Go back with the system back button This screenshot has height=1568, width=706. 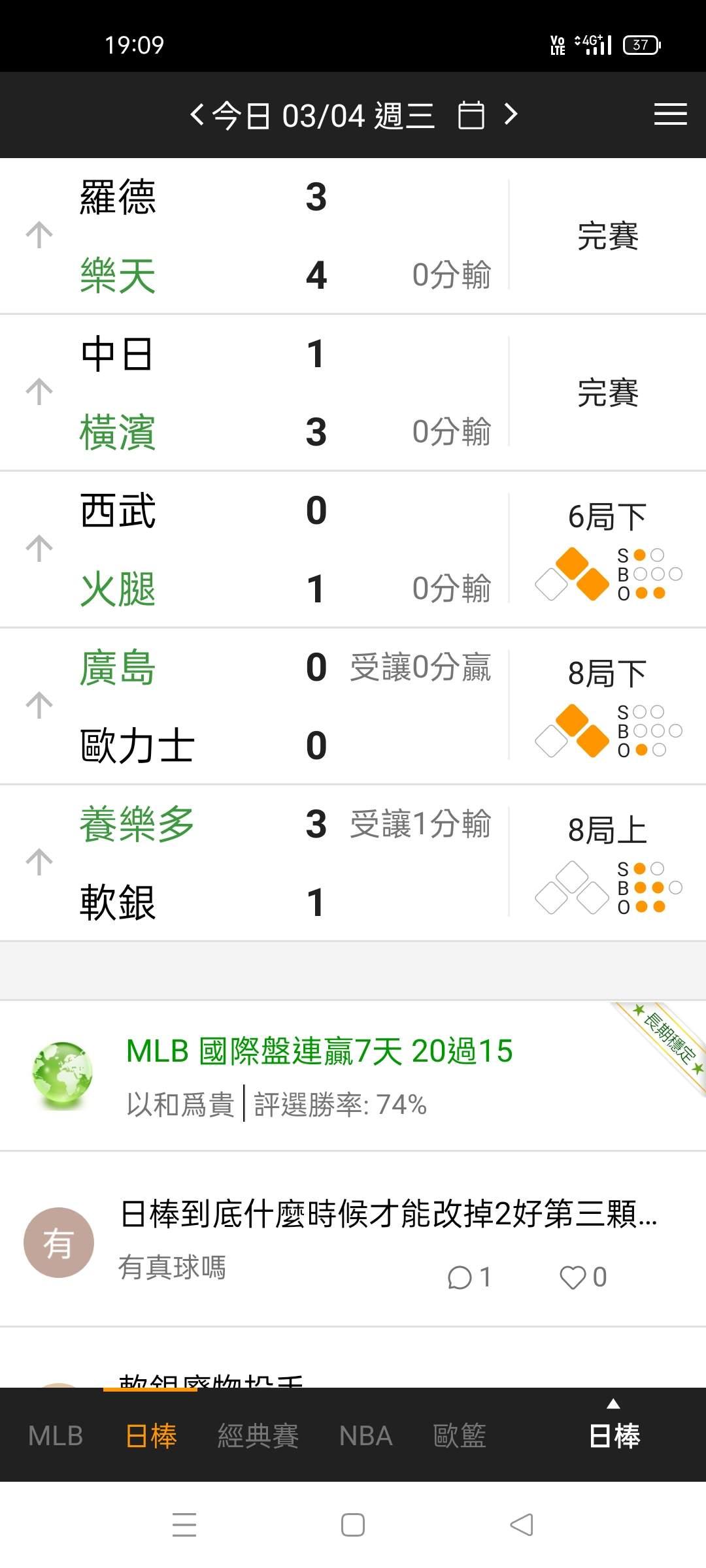(x=521, y=1525)
